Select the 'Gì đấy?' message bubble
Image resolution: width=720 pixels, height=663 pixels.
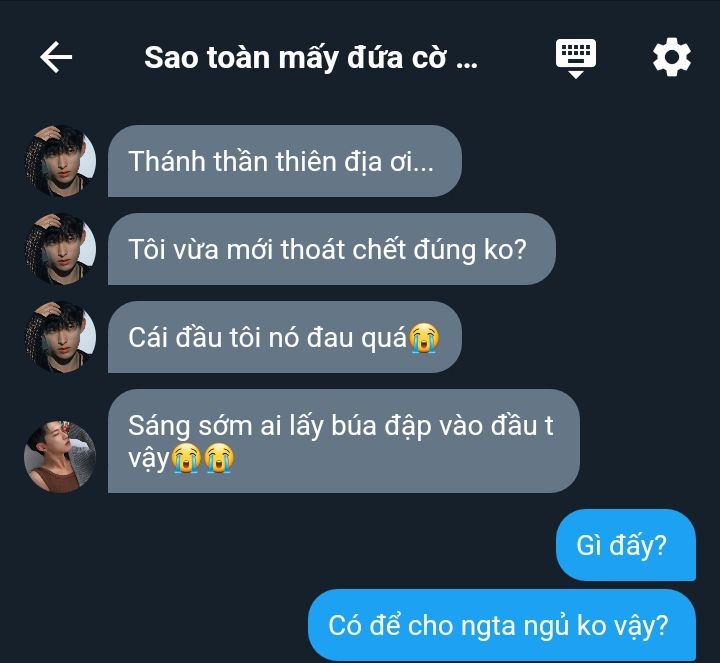[624, 545]
